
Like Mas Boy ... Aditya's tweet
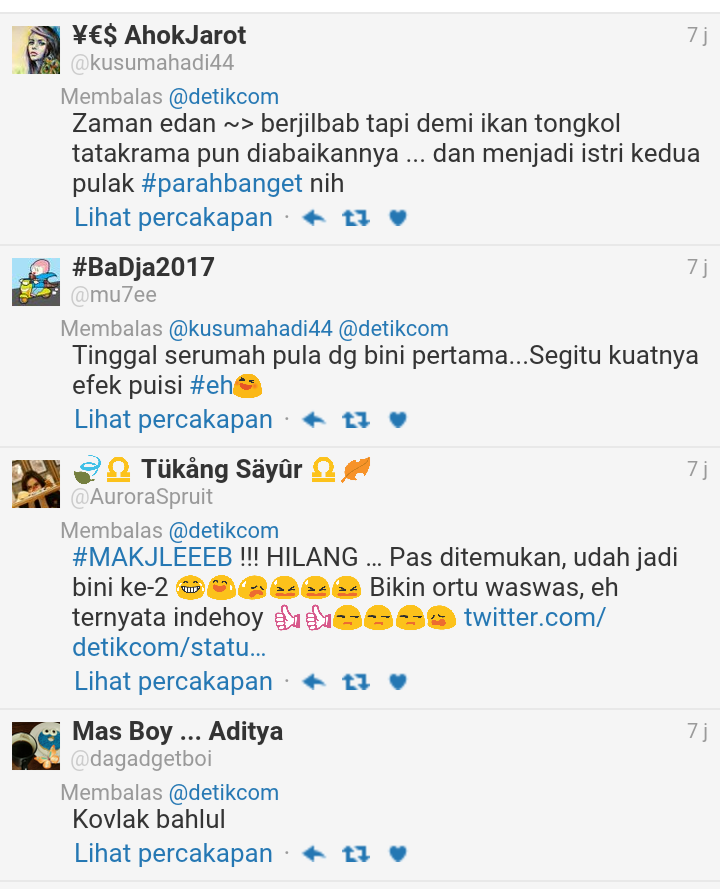(398, 854)
